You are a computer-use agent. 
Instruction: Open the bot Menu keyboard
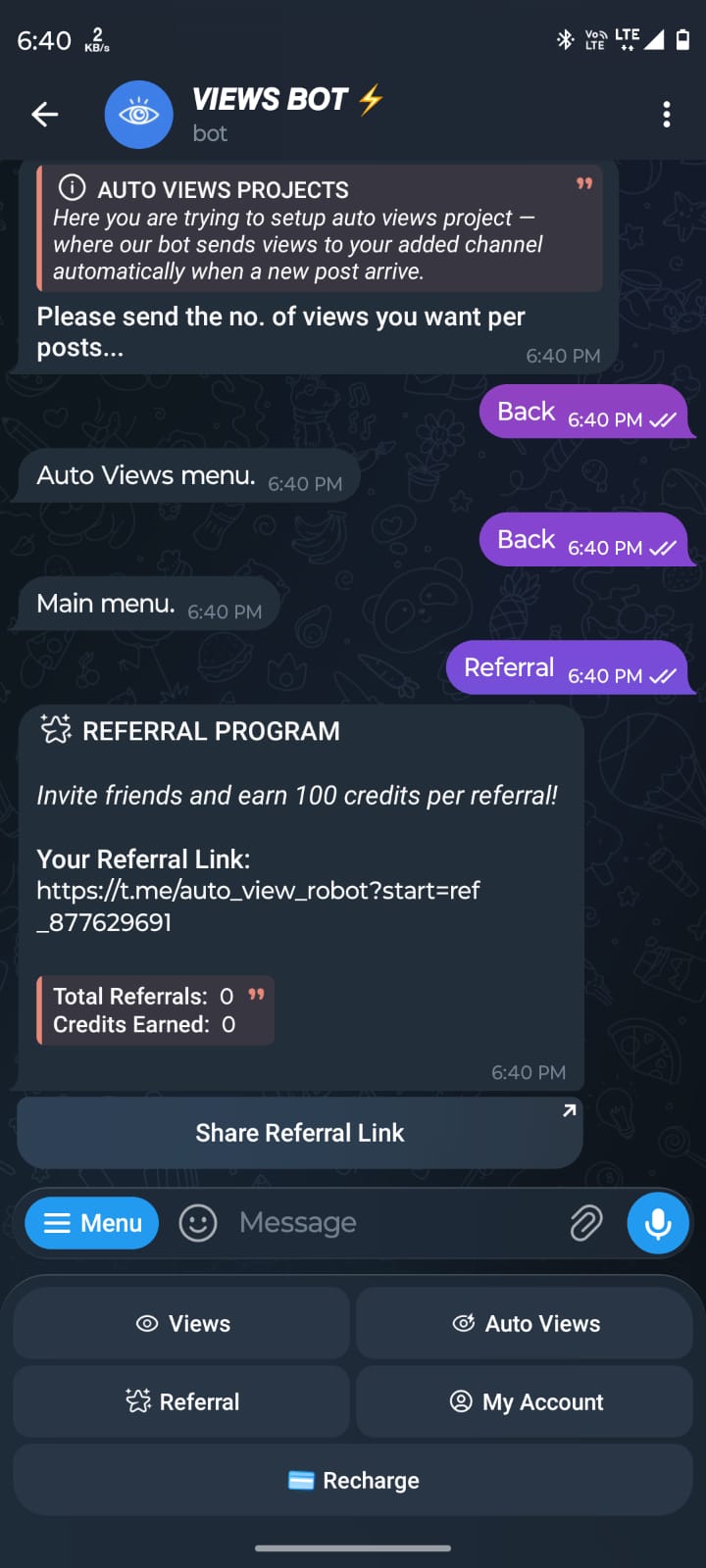[x=91, y=1223]
